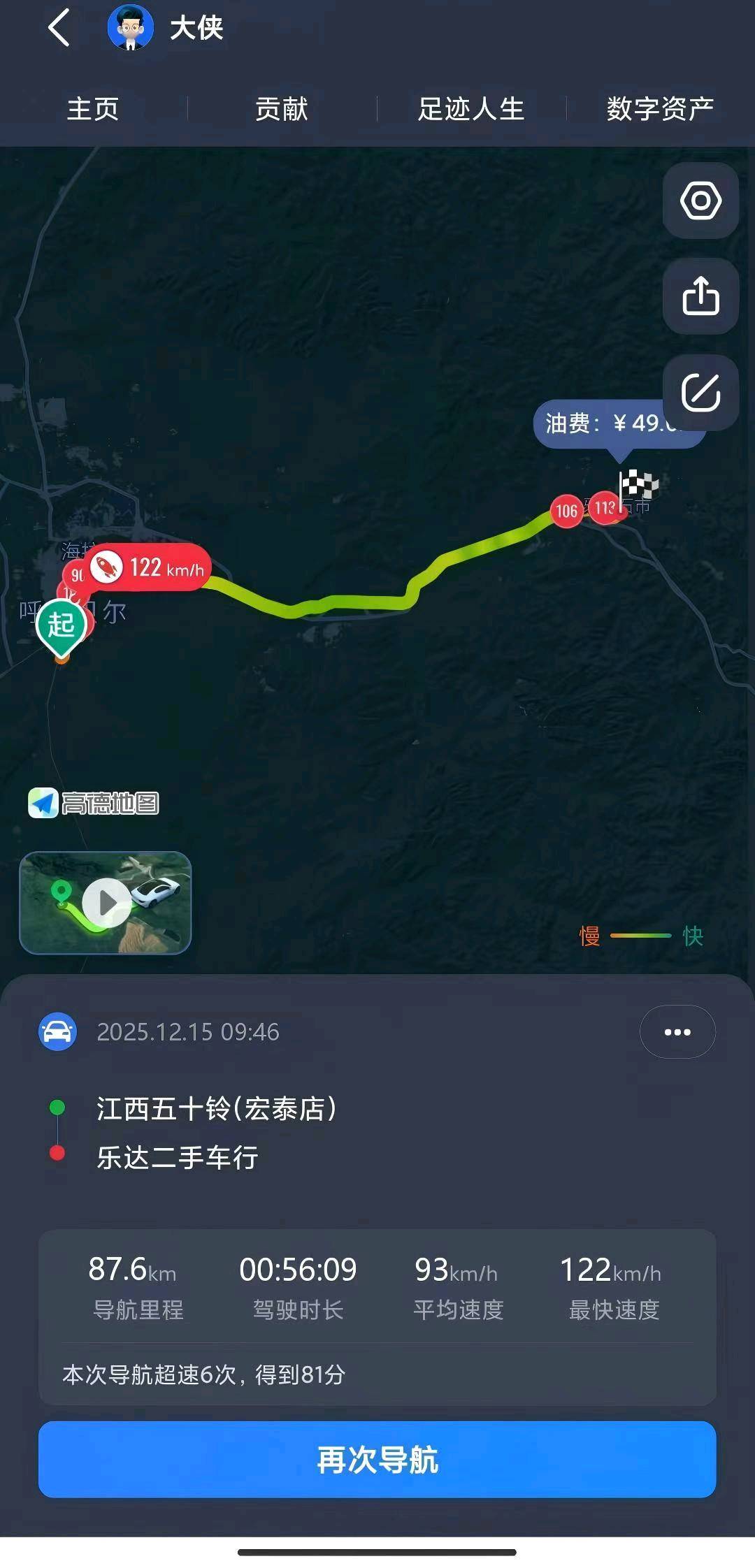Play the route replay video

point(106,903)
